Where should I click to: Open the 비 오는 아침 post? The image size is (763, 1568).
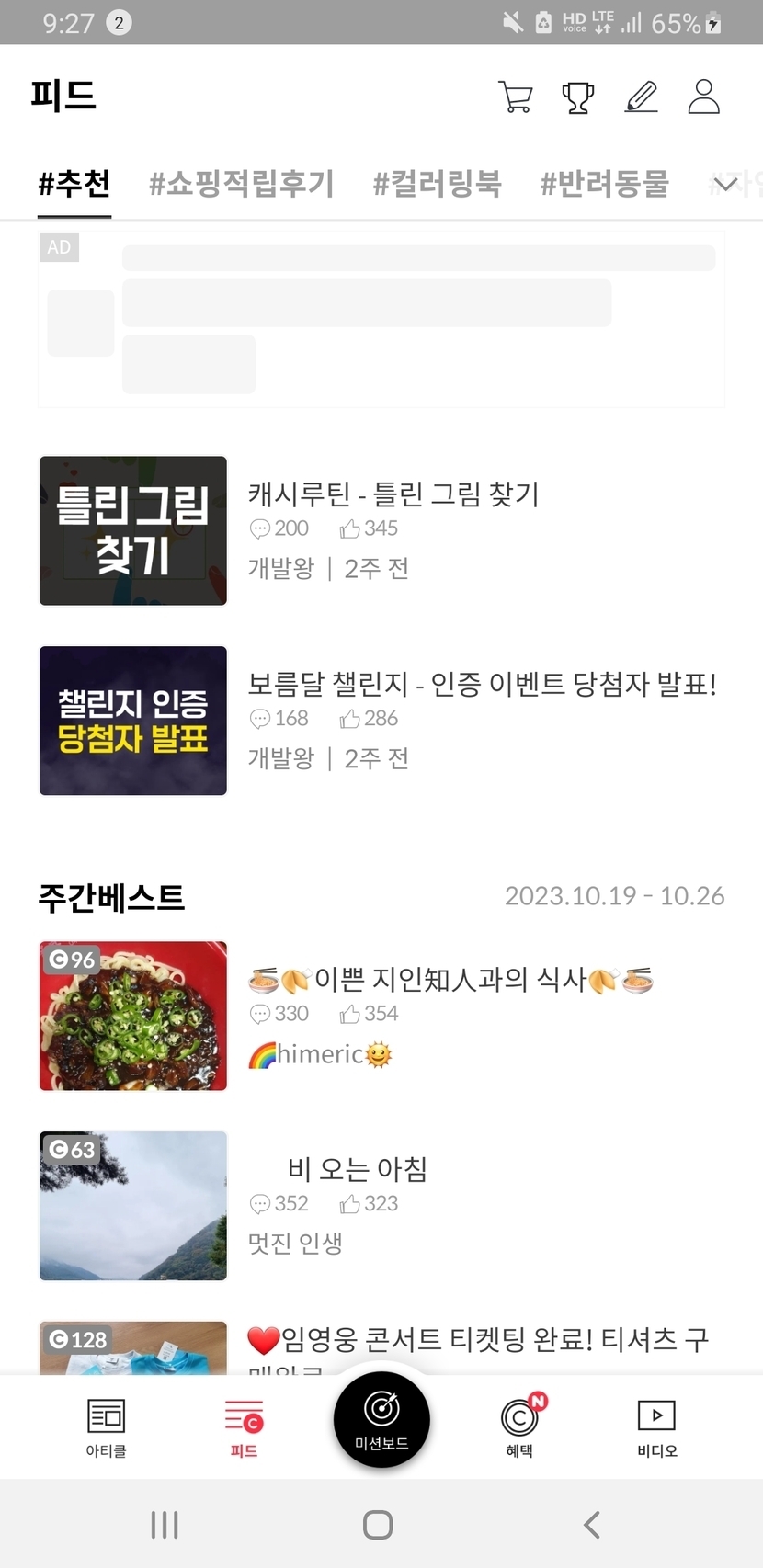pos(357,1170)
